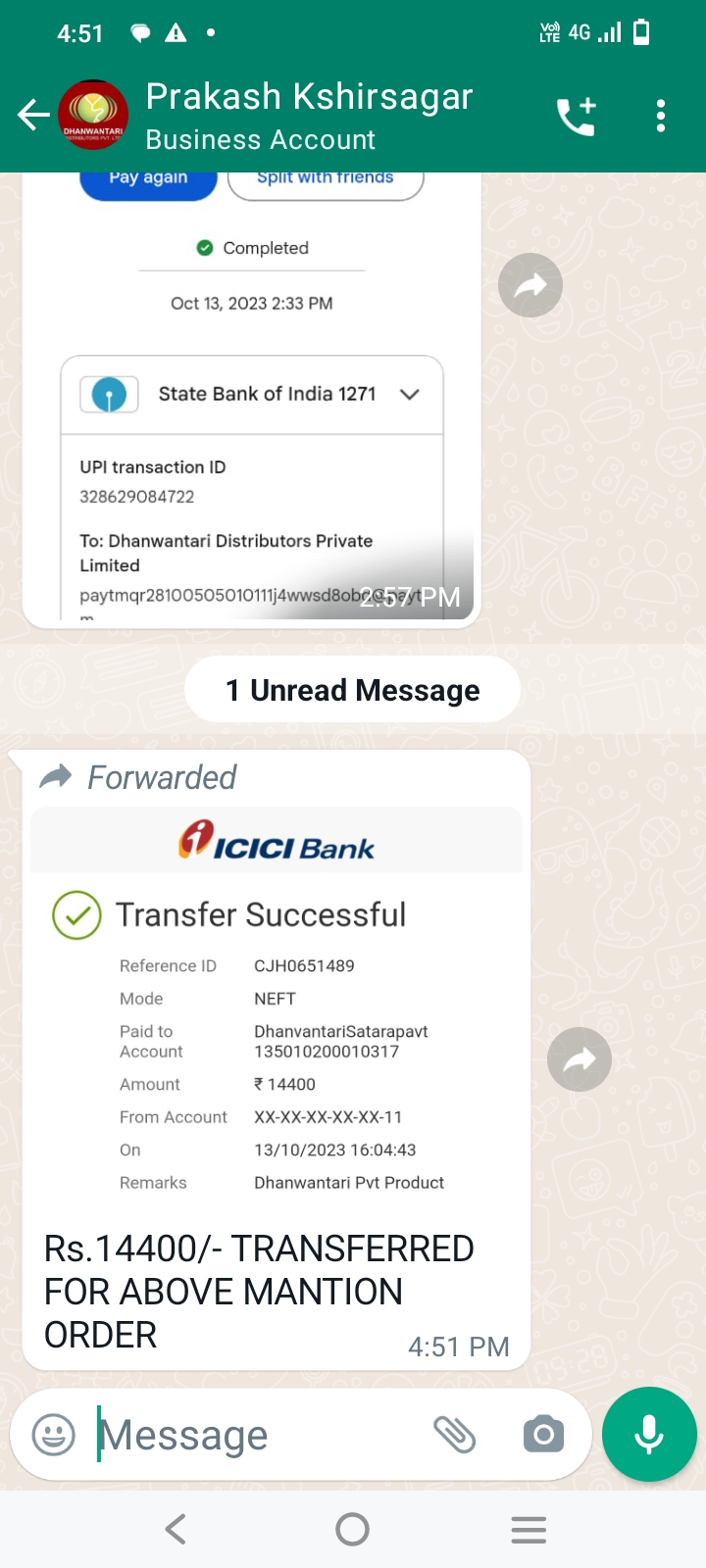The height and width of the screenshot is (1568, 706).
Task: Forward the ICICI Bank transfer image
Action: pos(580,1059)
